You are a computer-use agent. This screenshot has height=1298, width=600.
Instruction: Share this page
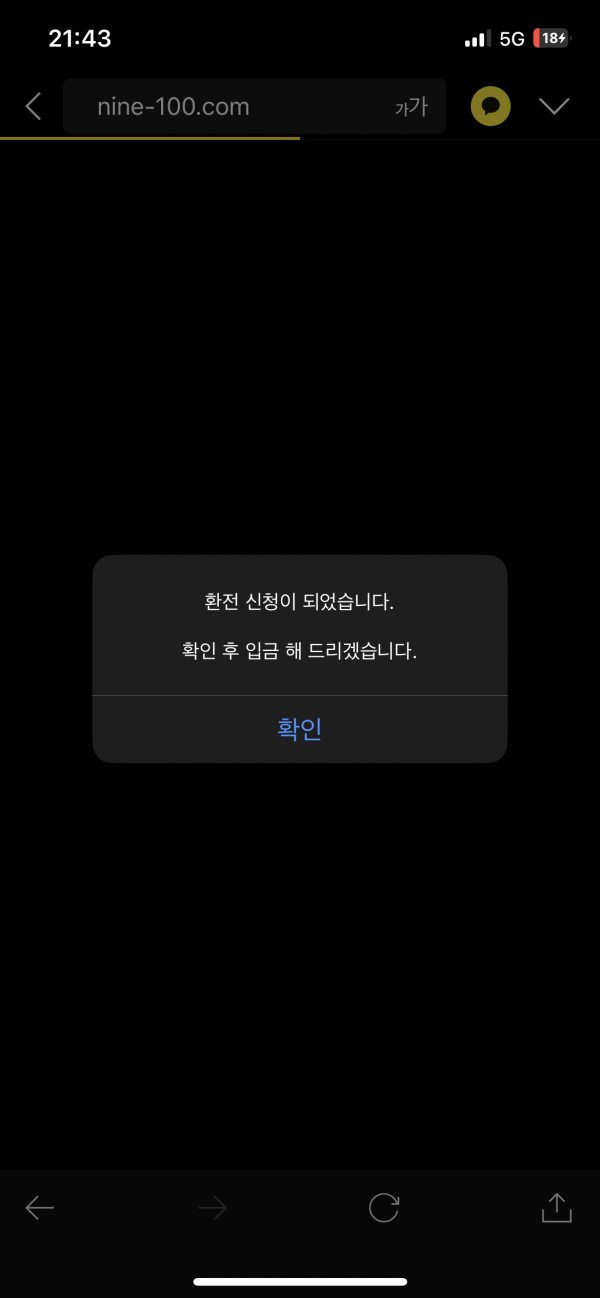tap(556, 1207)
